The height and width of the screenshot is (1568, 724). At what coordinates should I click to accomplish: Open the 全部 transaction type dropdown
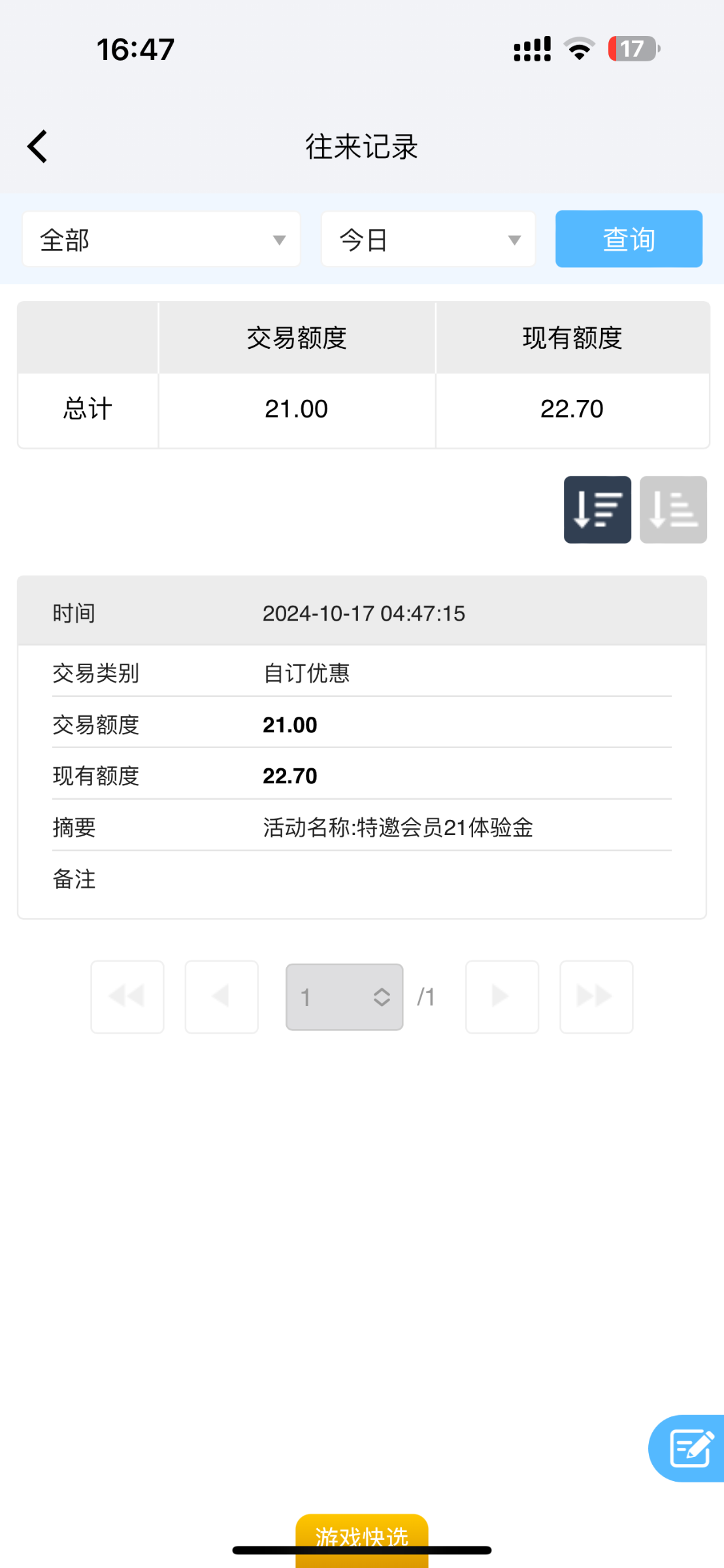[x=161, y=240]
